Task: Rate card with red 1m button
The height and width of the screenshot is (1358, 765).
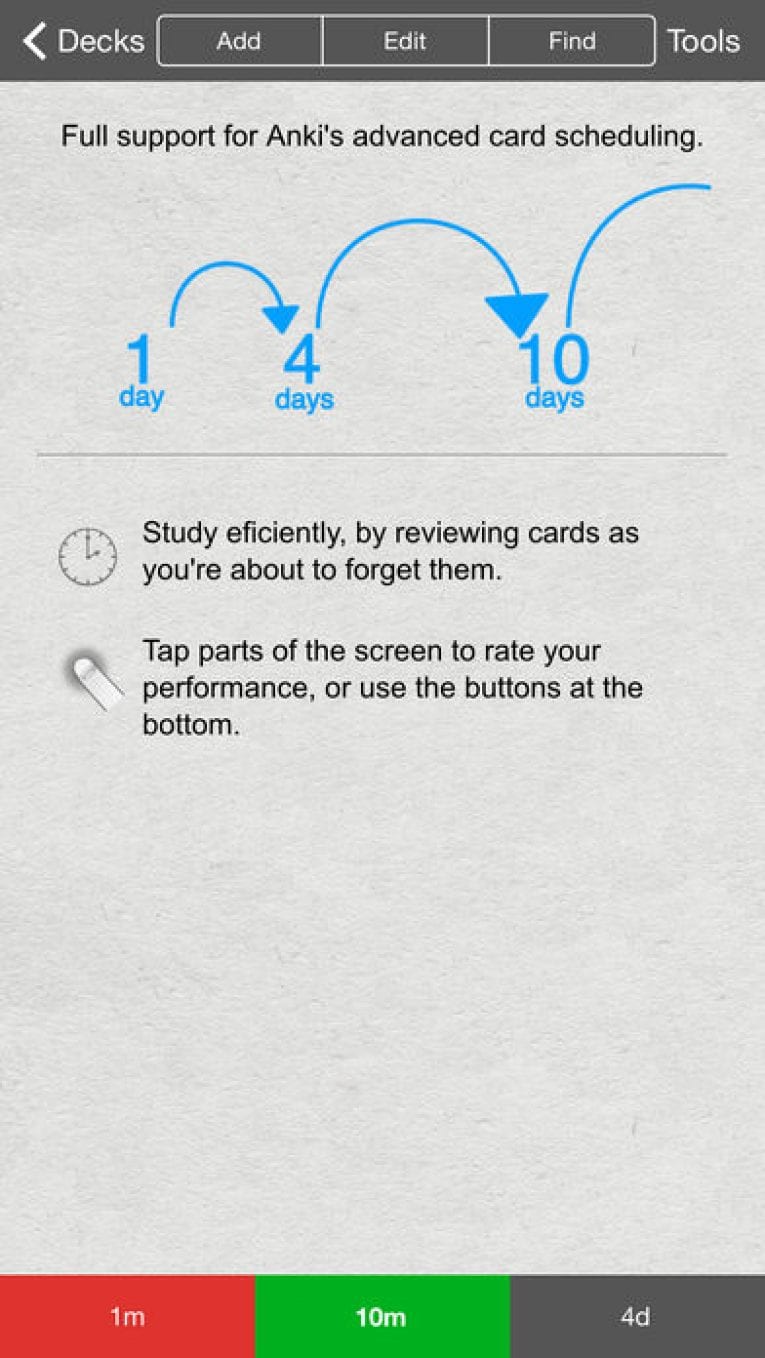Action: (x=127, y=1316)
